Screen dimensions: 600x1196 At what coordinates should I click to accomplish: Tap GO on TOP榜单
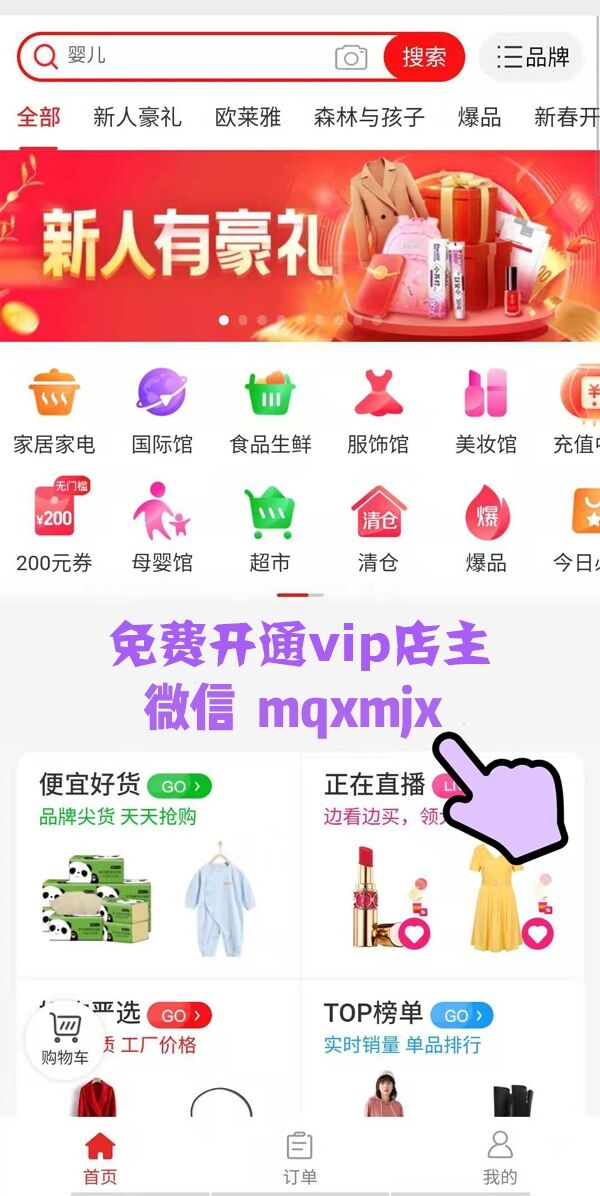462,1015
